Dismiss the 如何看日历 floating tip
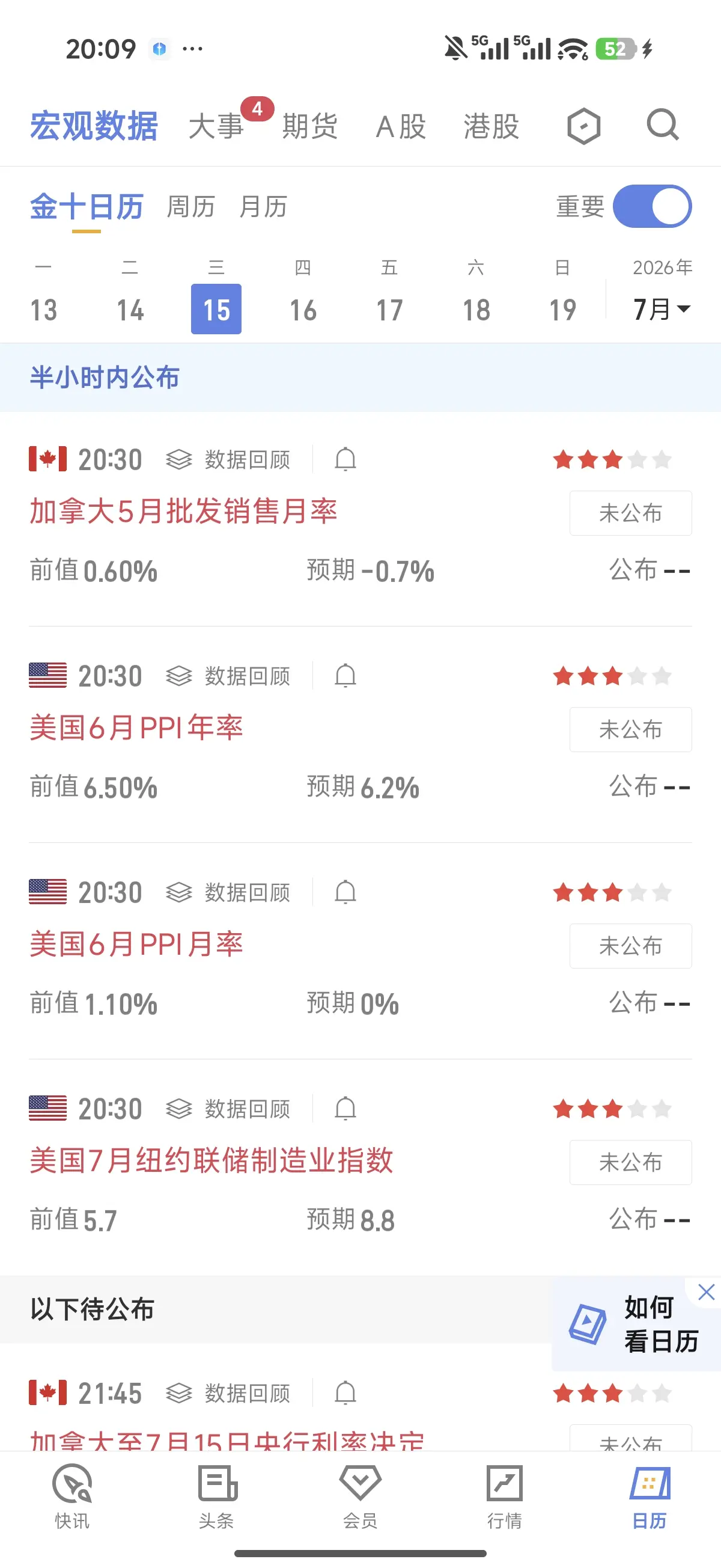Viewport: 721px width, 1568px height. click(706, 1291)
